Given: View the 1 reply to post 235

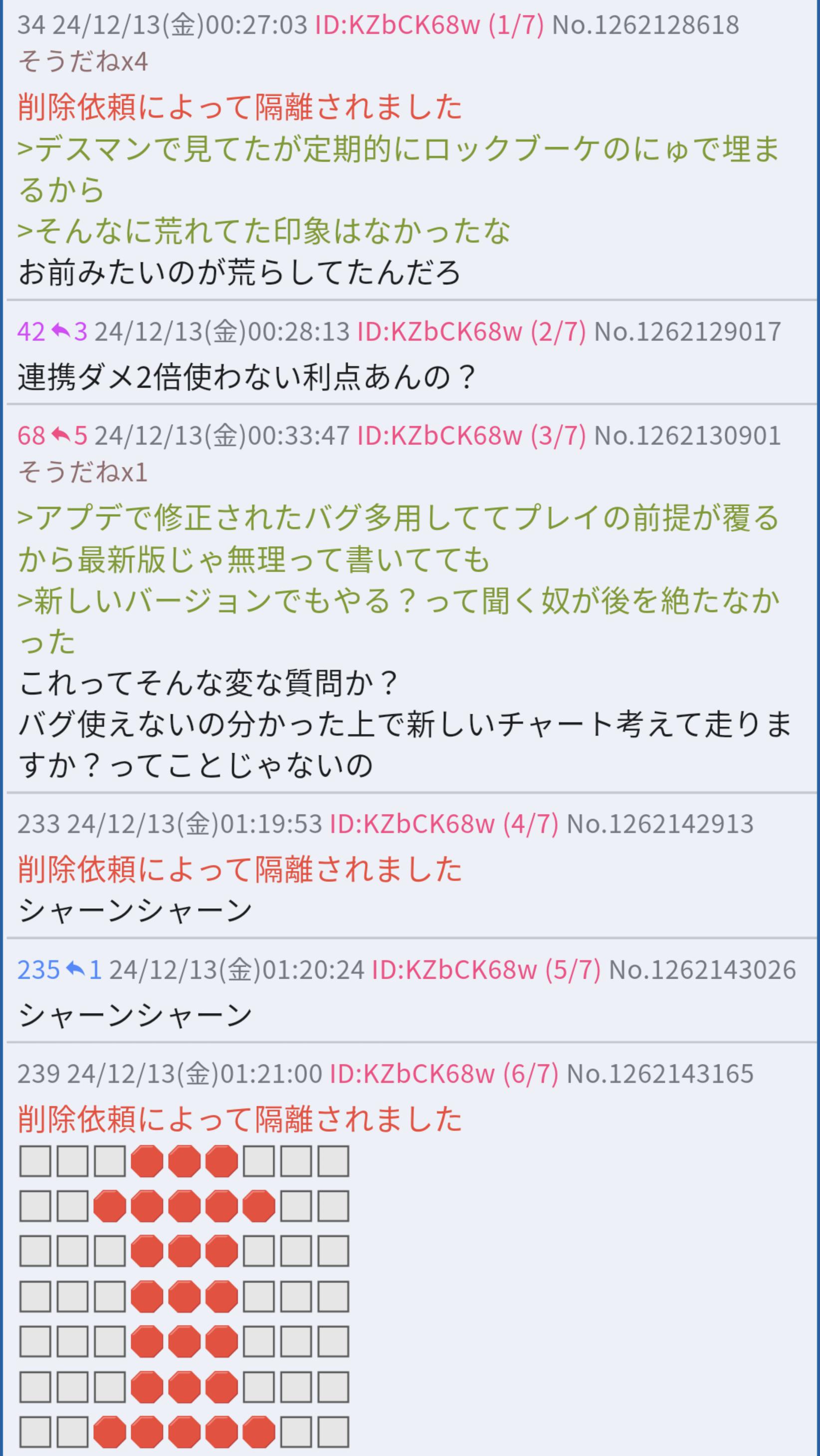Looking at the screenshot, I should pos(84,970).
